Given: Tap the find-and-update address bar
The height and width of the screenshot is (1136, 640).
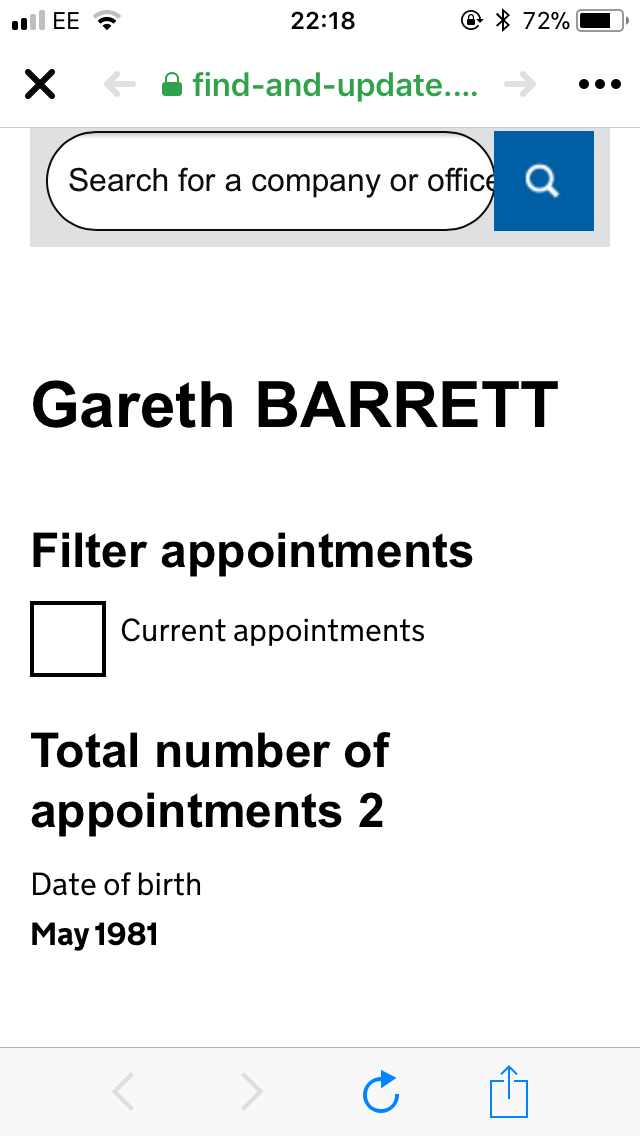Looking at the screenshot, I should click(320, 85).
